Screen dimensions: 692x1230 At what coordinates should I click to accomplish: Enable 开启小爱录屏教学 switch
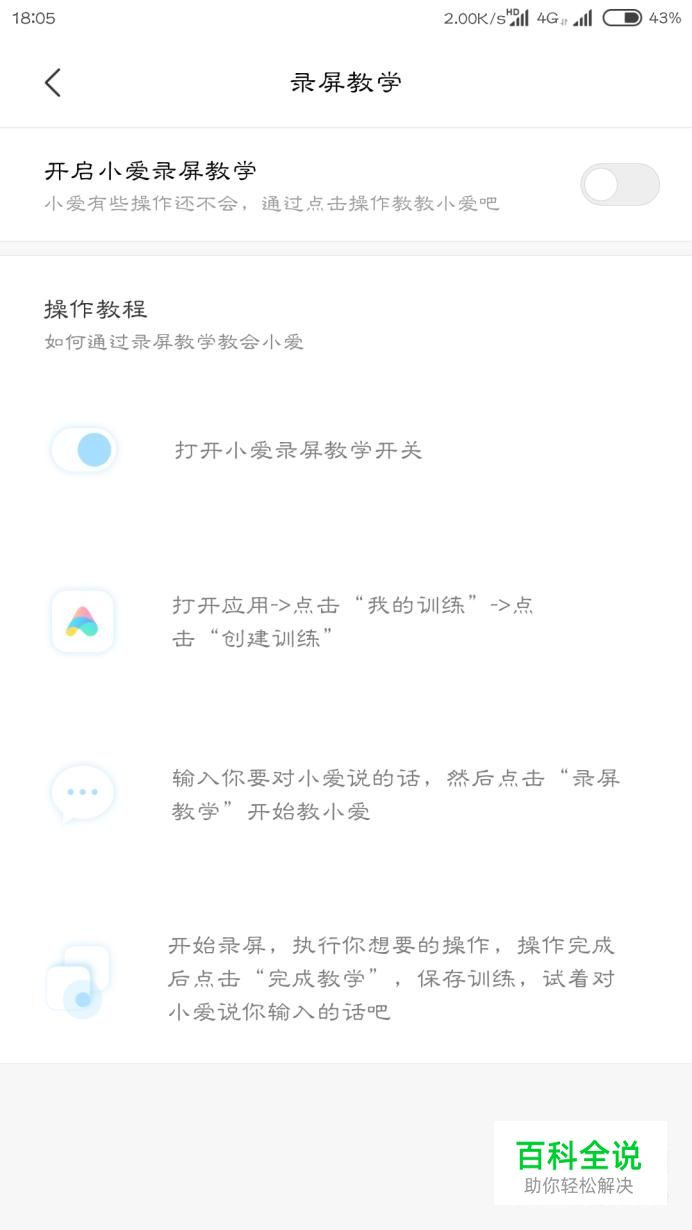[x=620, y=185]
